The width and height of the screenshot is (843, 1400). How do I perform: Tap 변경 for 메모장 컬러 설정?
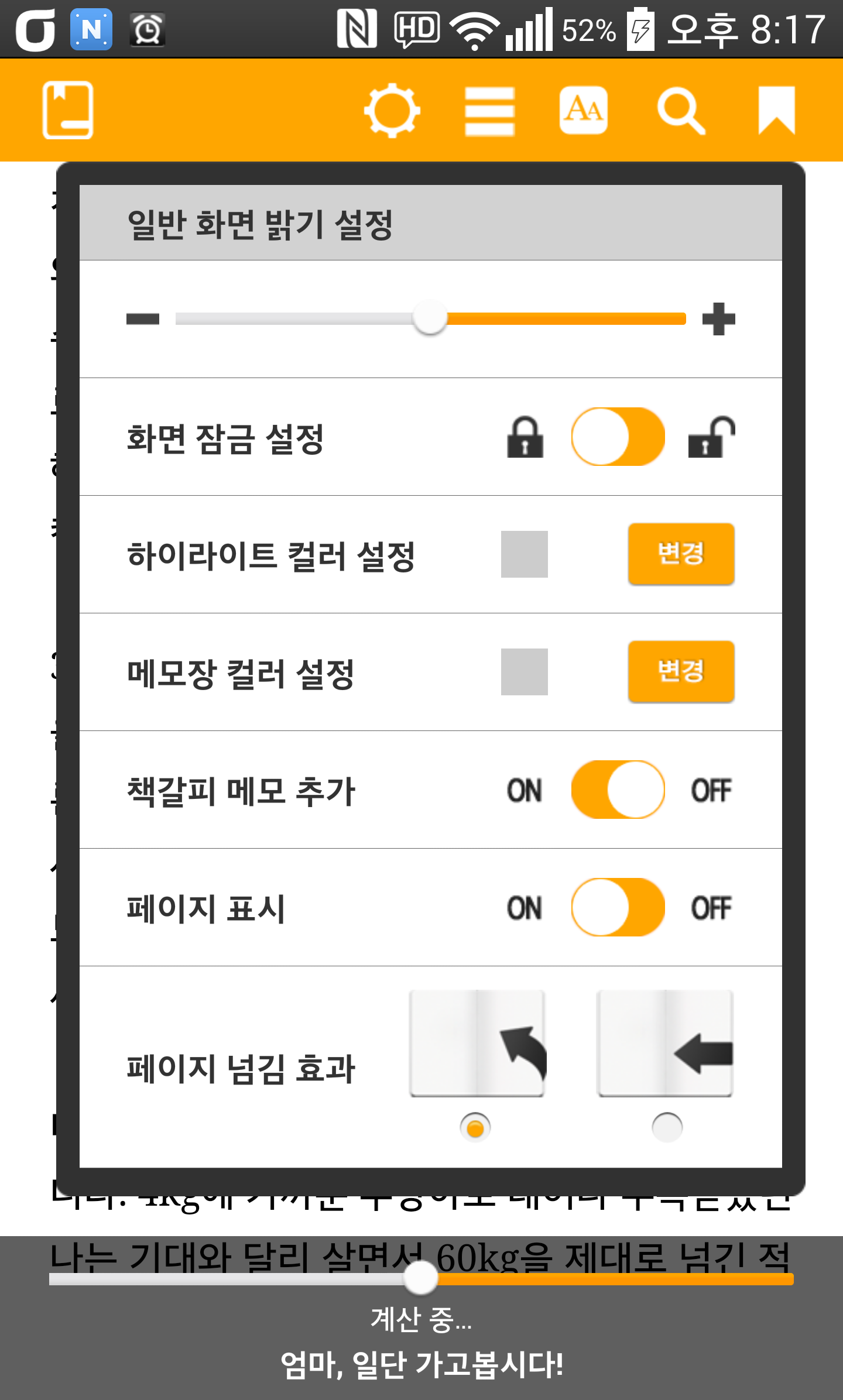(x=681, y=671)
